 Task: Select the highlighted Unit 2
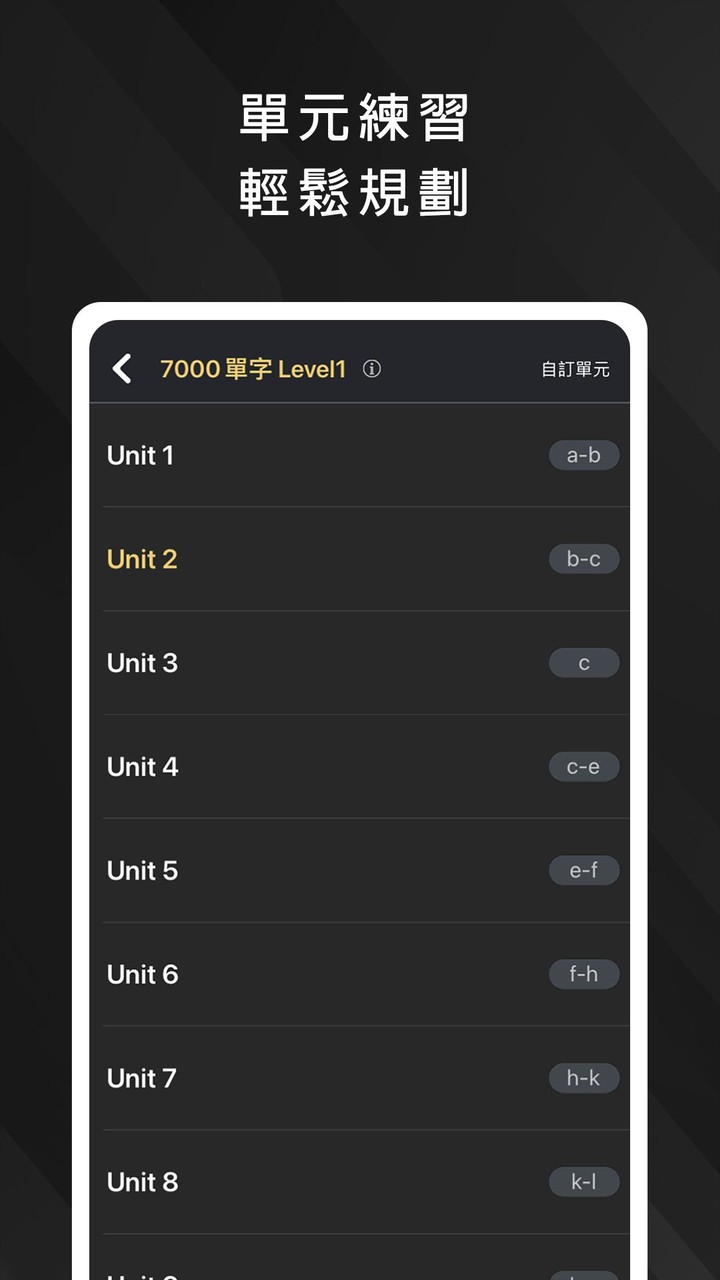[x=141, y=559]
